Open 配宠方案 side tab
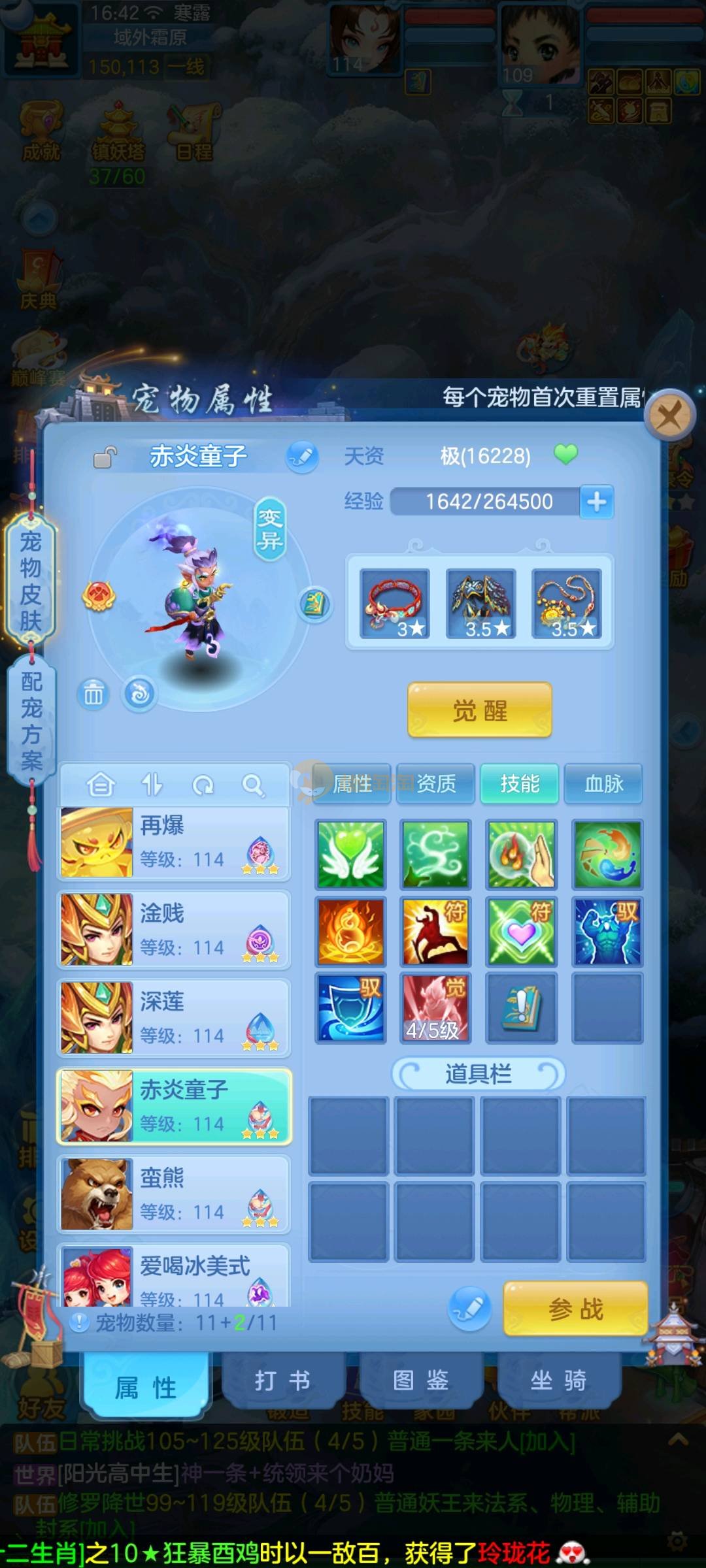706x1568 pixels. click(x=31, y=720)
